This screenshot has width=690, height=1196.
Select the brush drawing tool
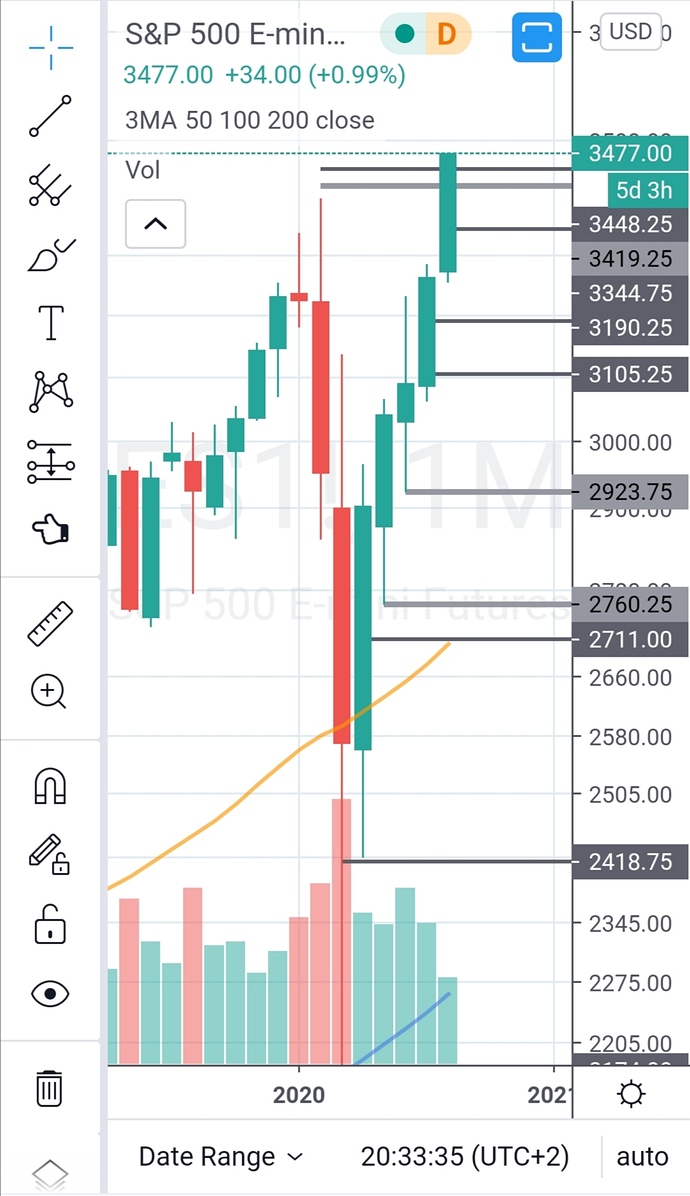[50, 255]
